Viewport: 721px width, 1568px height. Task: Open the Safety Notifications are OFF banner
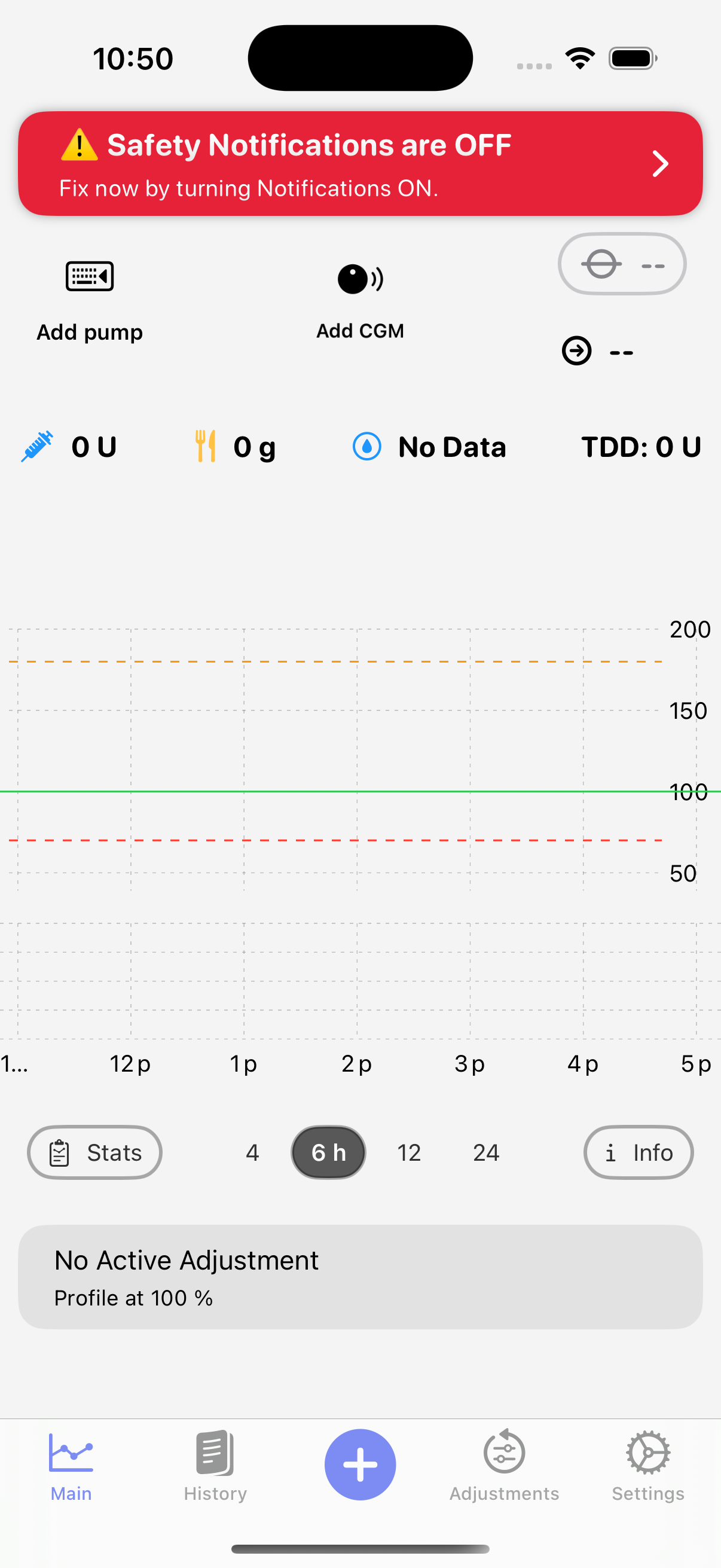tap(360, 163)
